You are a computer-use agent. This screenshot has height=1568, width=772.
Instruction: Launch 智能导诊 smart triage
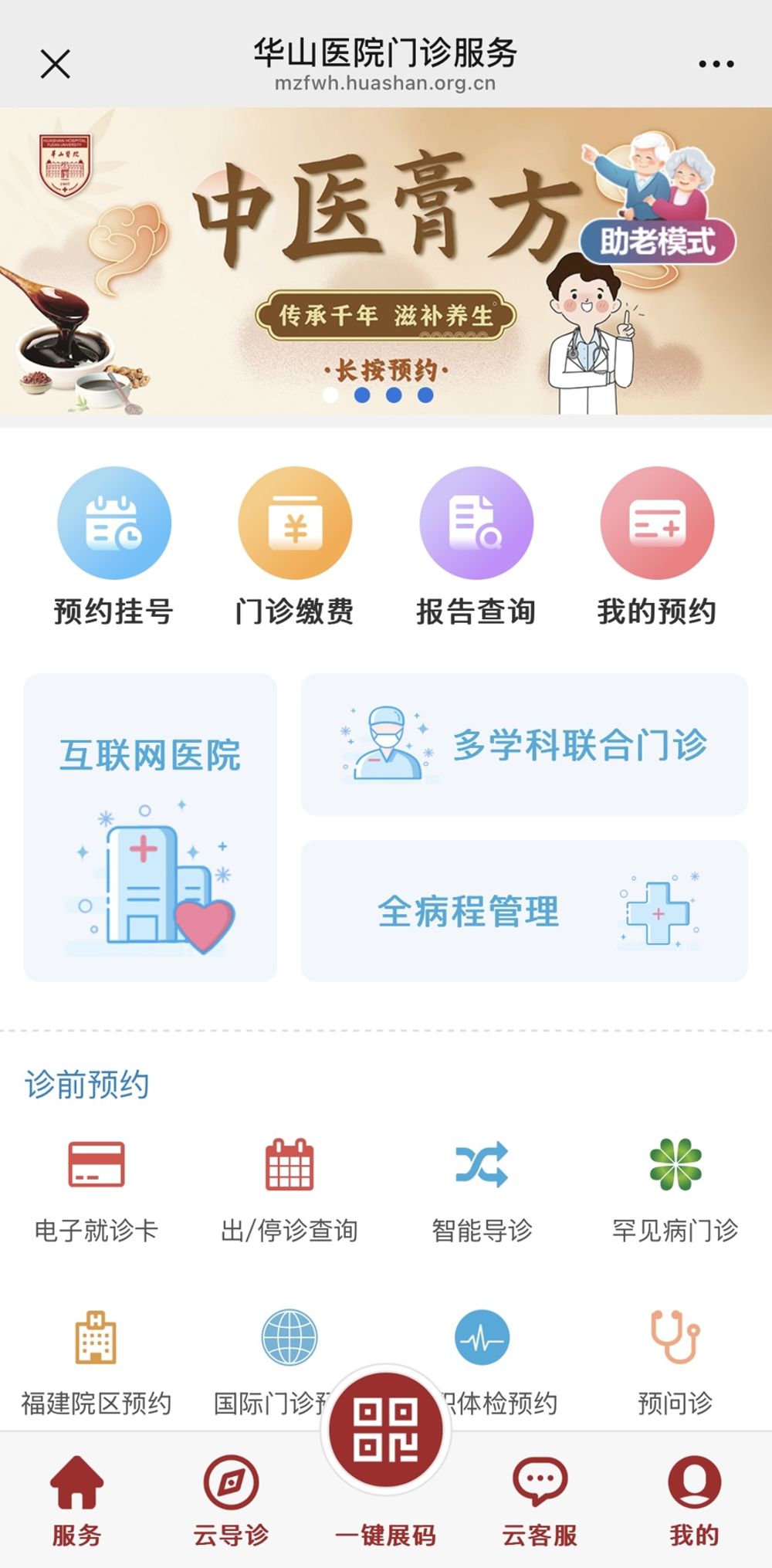[x=482, y=1189]
